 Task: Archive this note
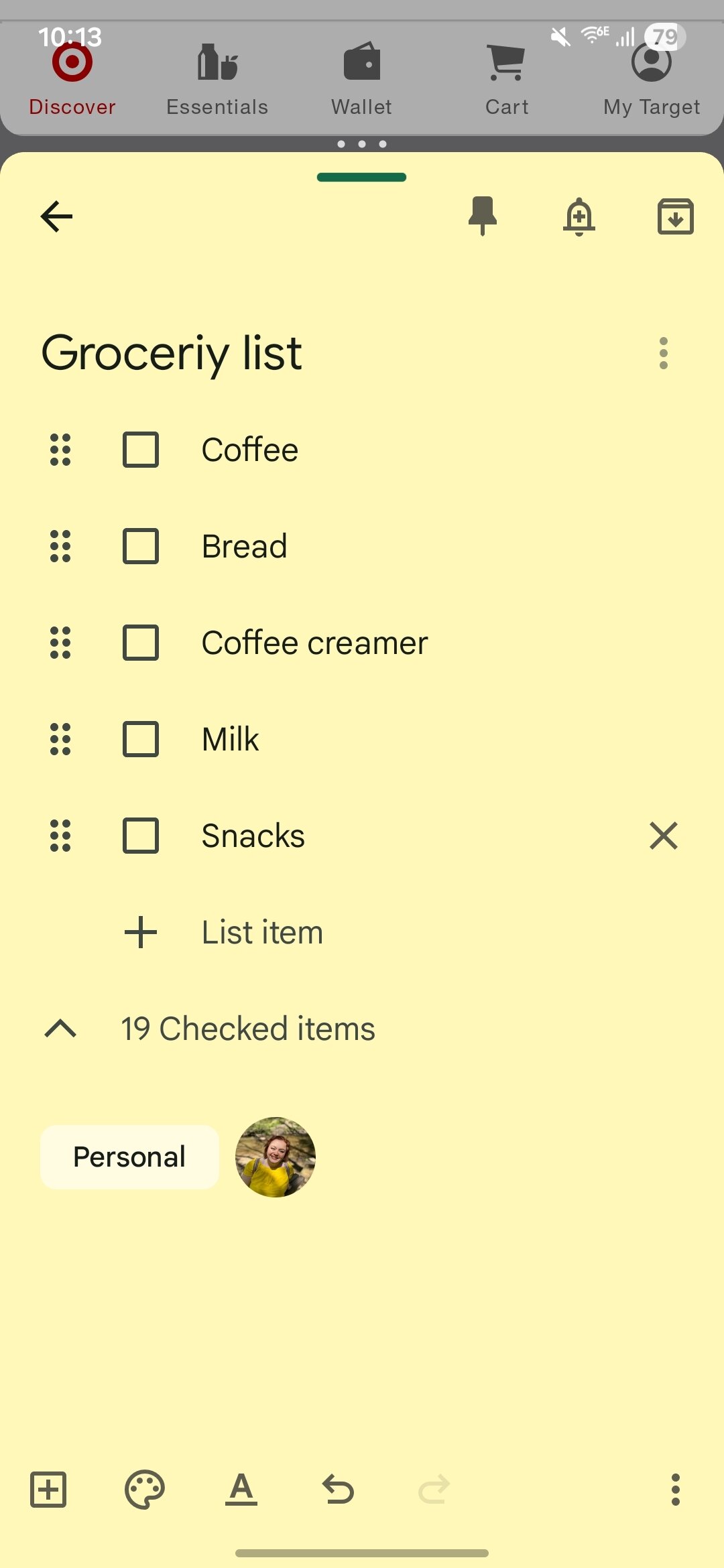click(675, 216)
